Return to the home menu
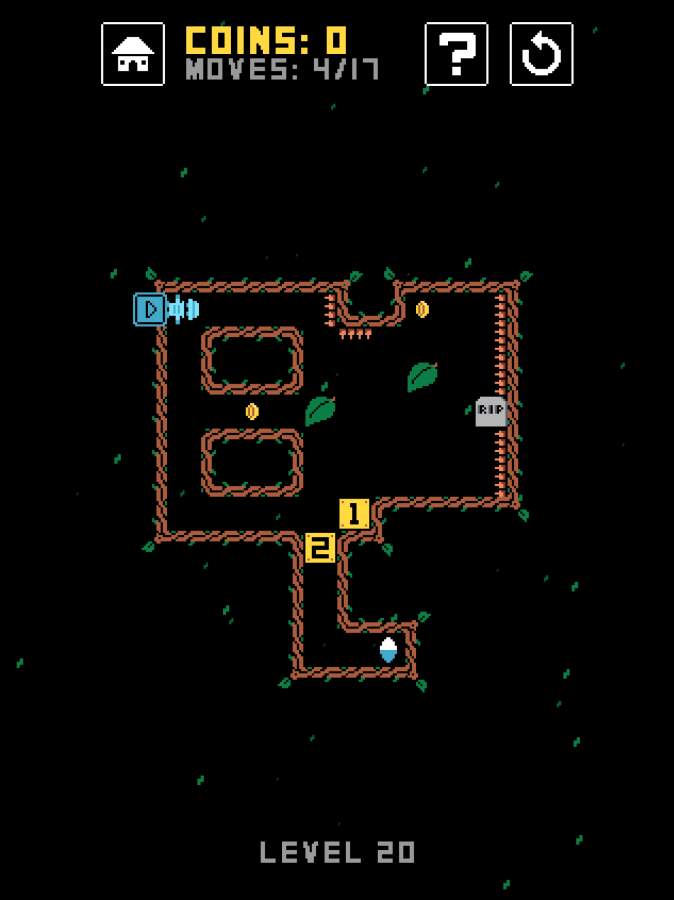This screenshot has width=674, height=900. tap(133, 54)
